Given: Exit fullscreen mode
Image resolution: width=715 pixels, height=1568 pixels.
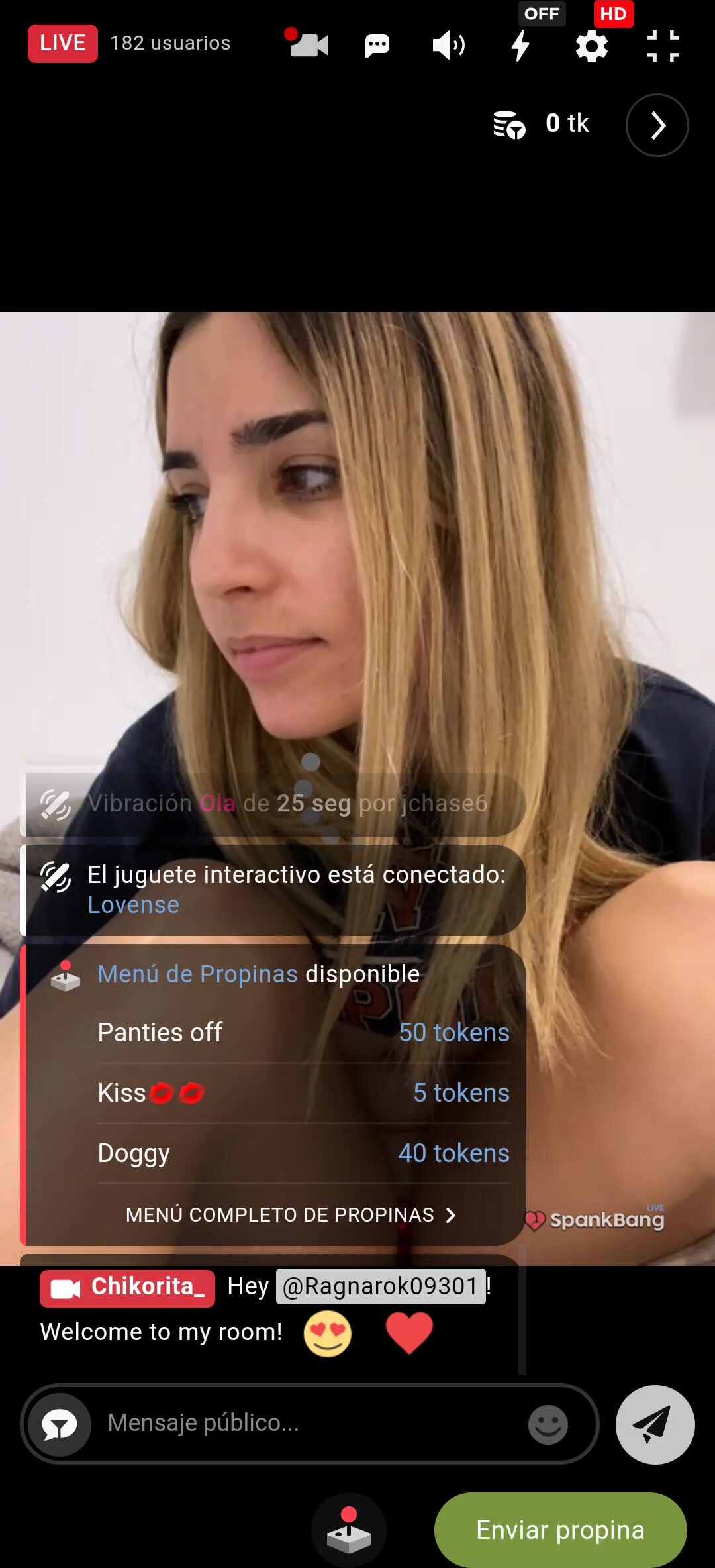Looking at the screenshot, I should pyautogui.click(x=663, y=46).
